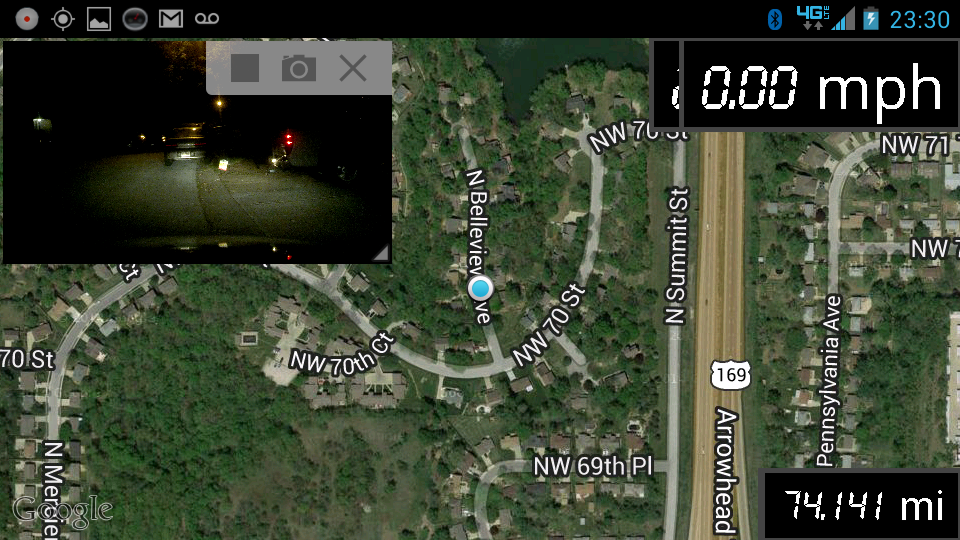
Task: Close the camera preview overlay
Action: point(353,68)
